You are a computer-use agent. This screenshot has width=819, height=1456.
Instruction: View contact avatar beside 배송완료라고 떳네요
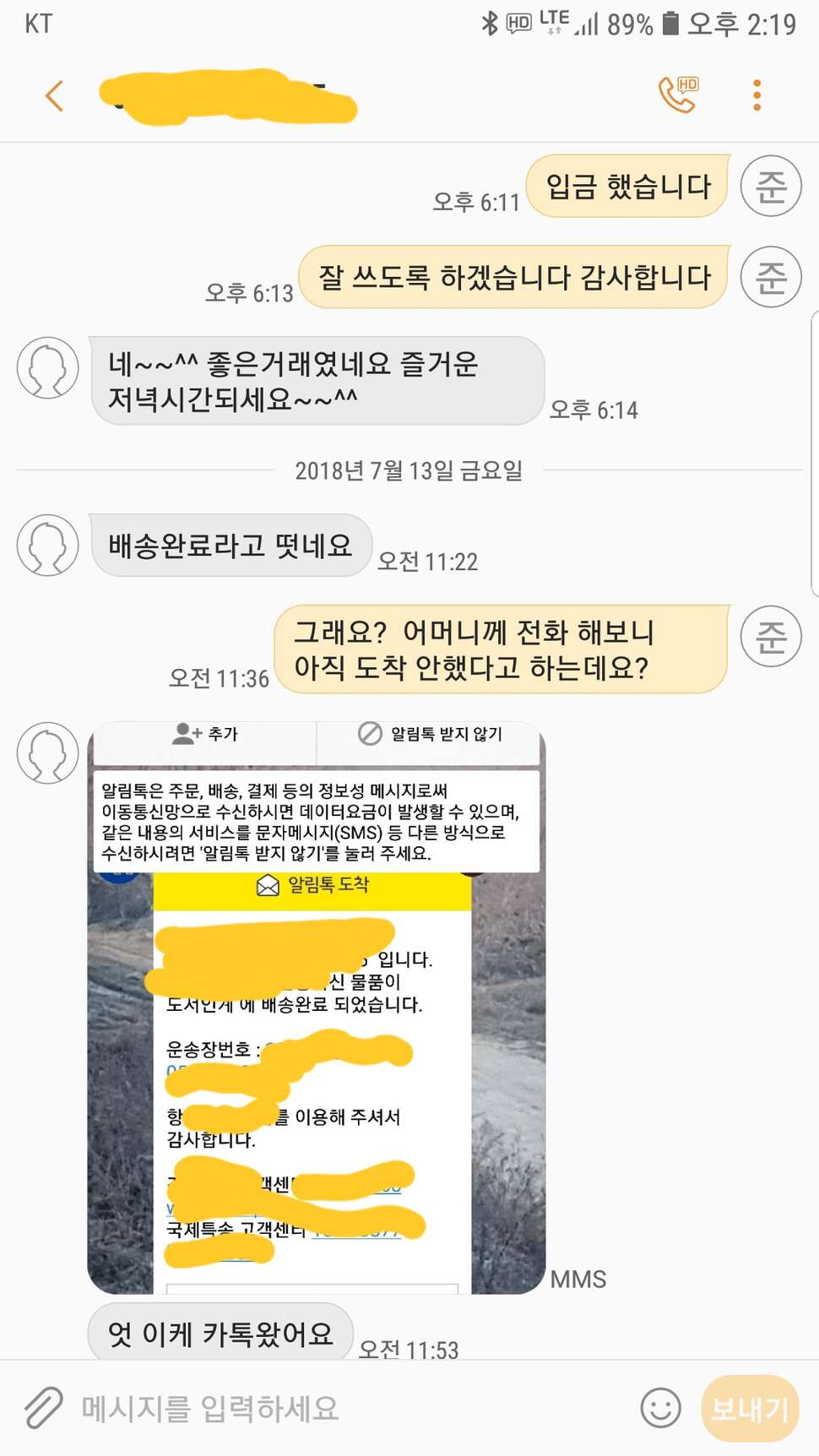48,546
